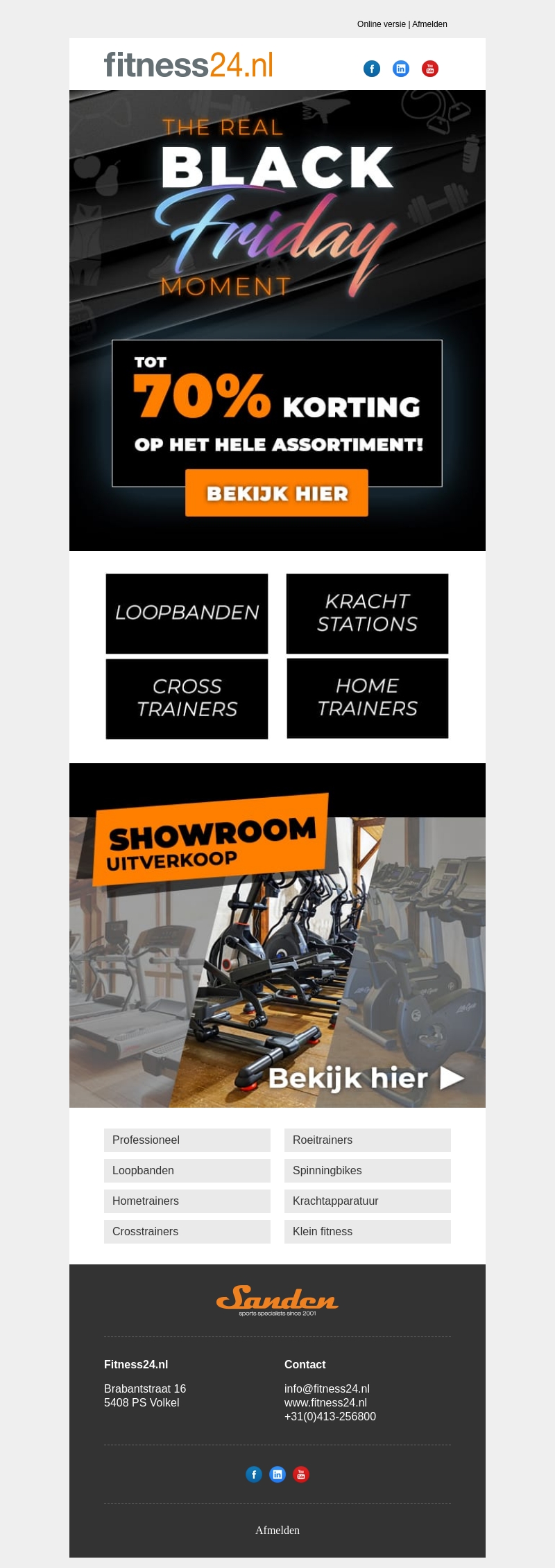Go to the Roeitrainers category

[367, 1140]
